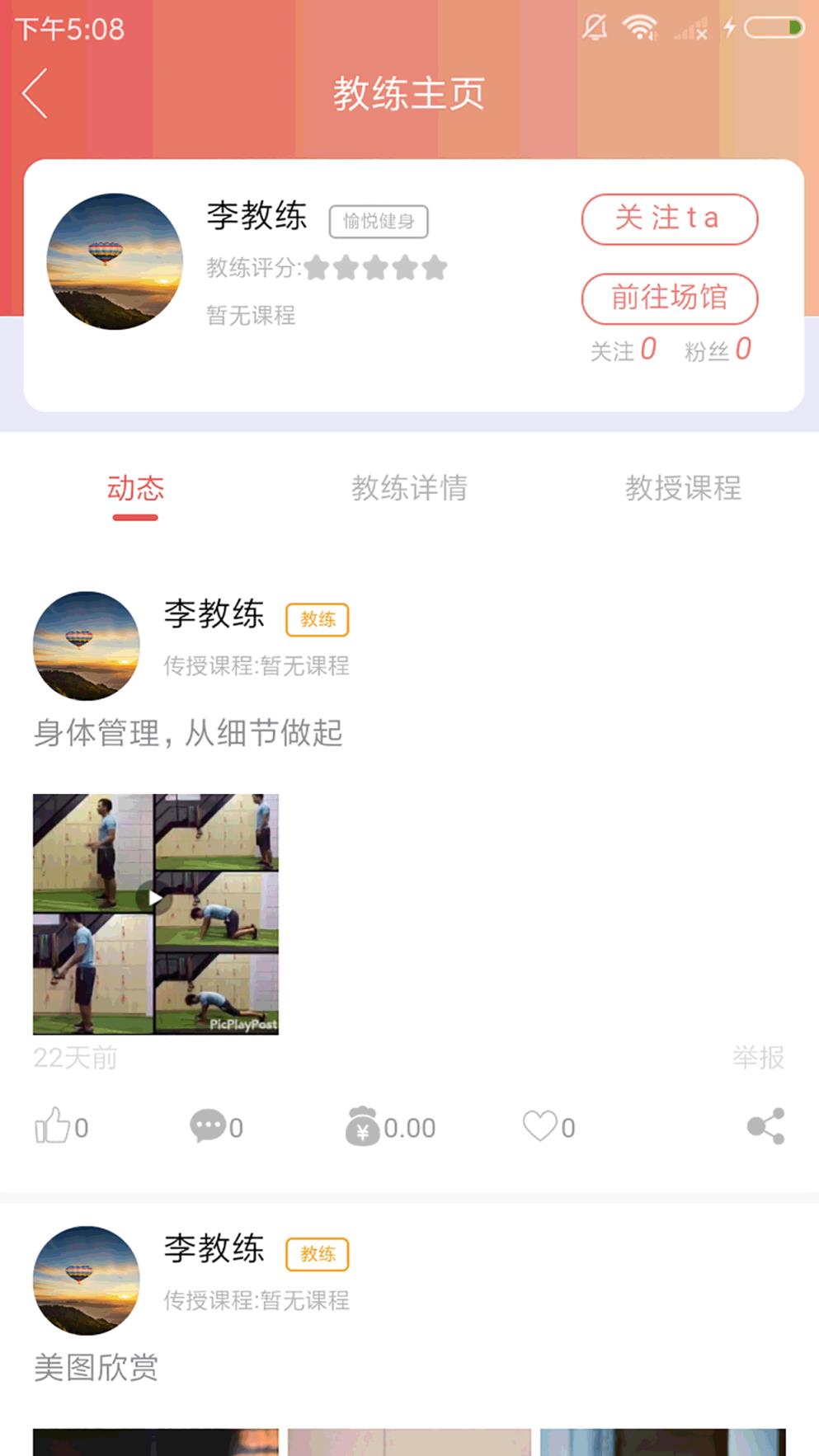Screen dimensions: 819x1456
Task: Switch to the 教练详情 tab
Action: point(410,489)
